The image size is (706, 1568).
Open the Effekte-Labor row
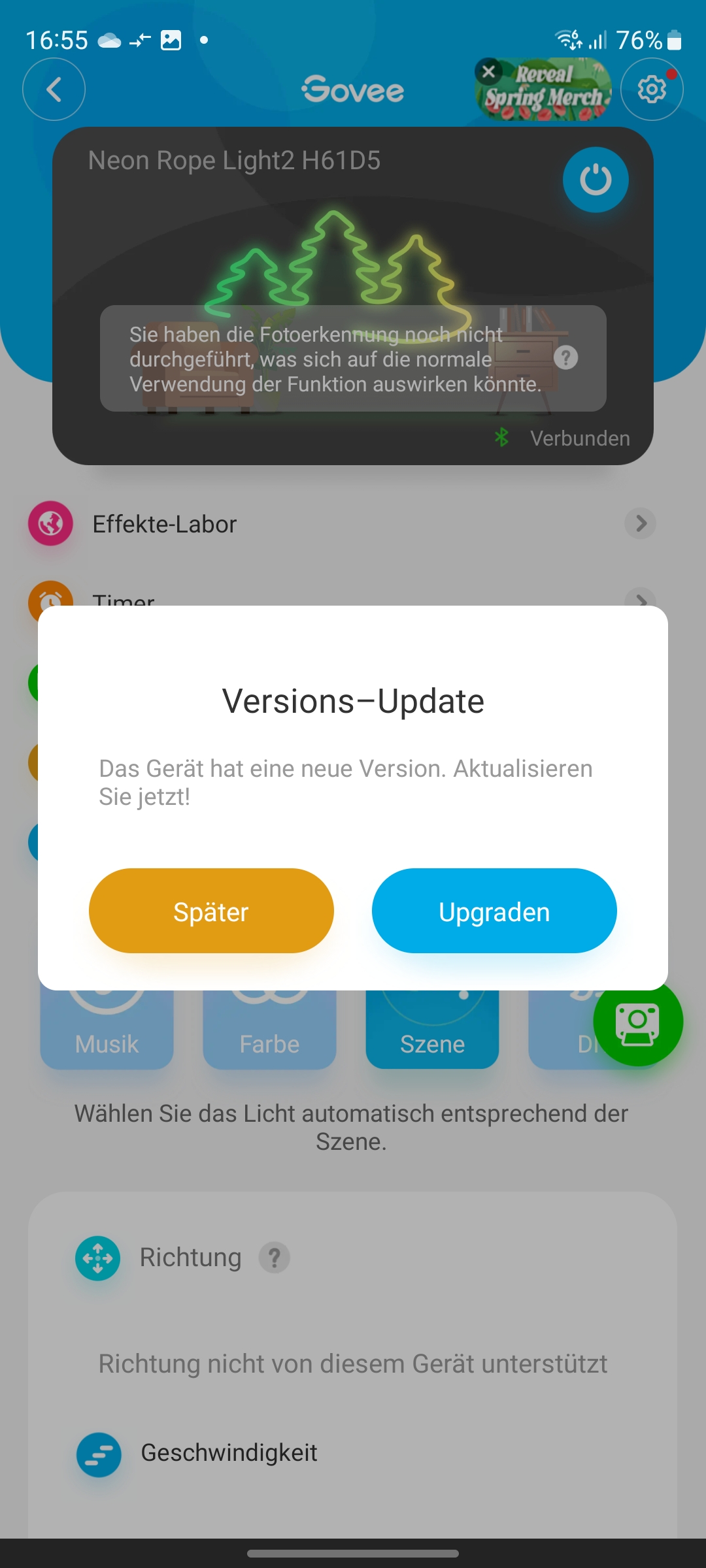(340, 524)
